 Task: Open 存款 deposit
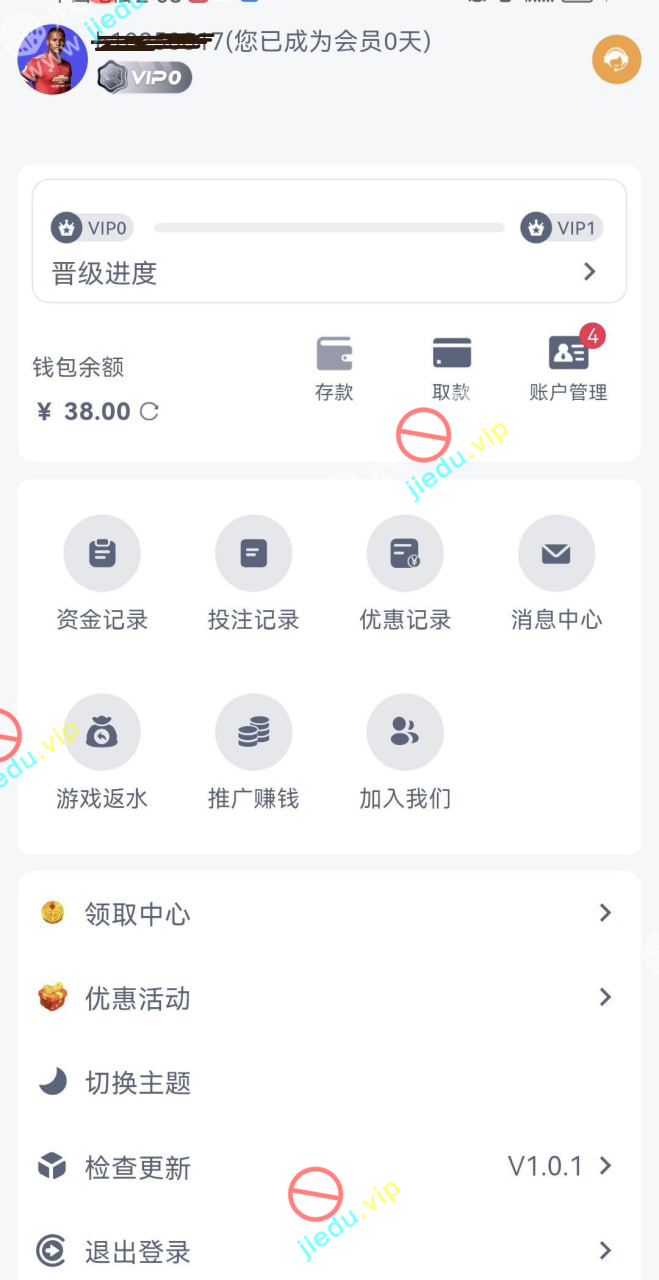334,368
